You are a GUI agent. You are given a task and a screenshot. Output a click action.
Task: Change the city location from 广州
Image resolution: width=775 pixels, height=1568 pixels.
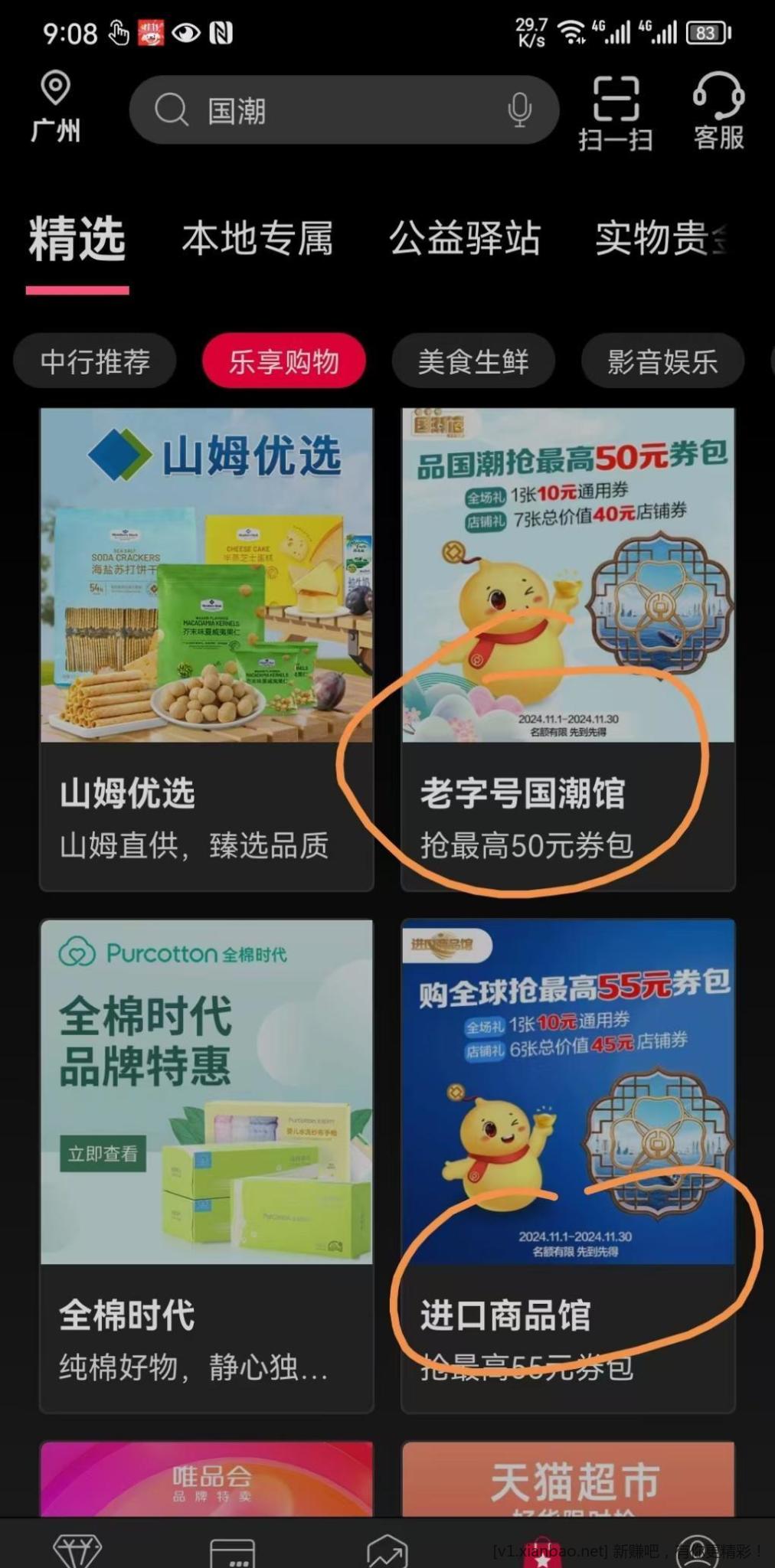pyautogui.click(x=55, y=107)
